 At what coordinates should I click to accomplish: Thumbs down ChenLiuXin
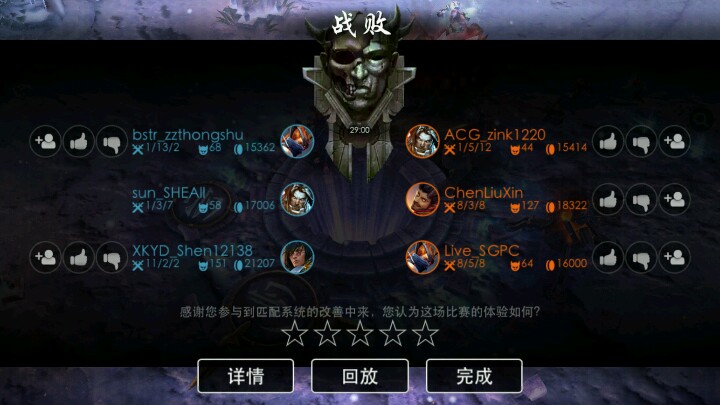tap(641, 200)
